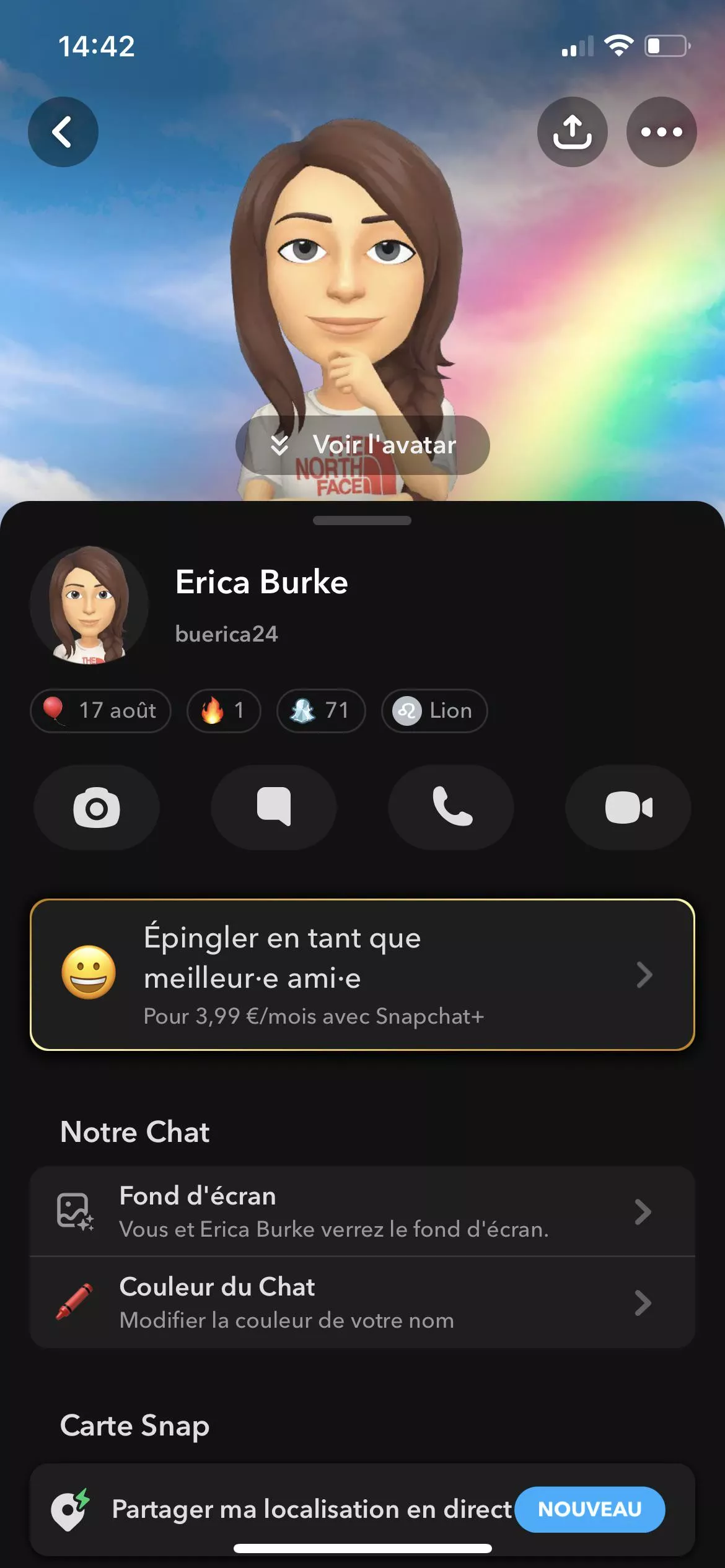Tap the share profile icon
Image resolution: width=725 pixels, height=1568 pixels.
pyautogui.click(x=571, y=132)
